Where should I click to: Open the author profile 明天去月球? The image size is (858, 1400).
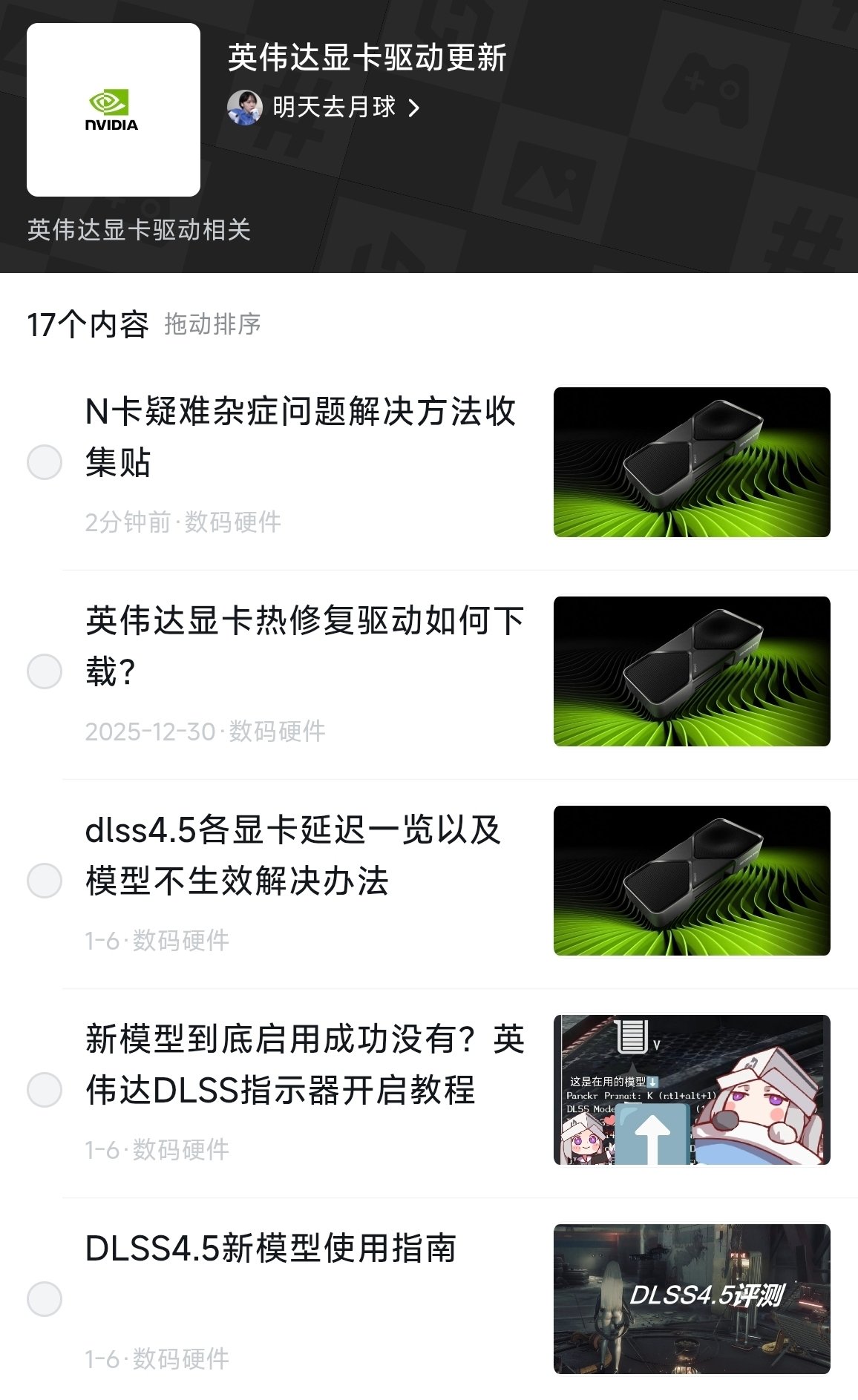click(333, 108)
